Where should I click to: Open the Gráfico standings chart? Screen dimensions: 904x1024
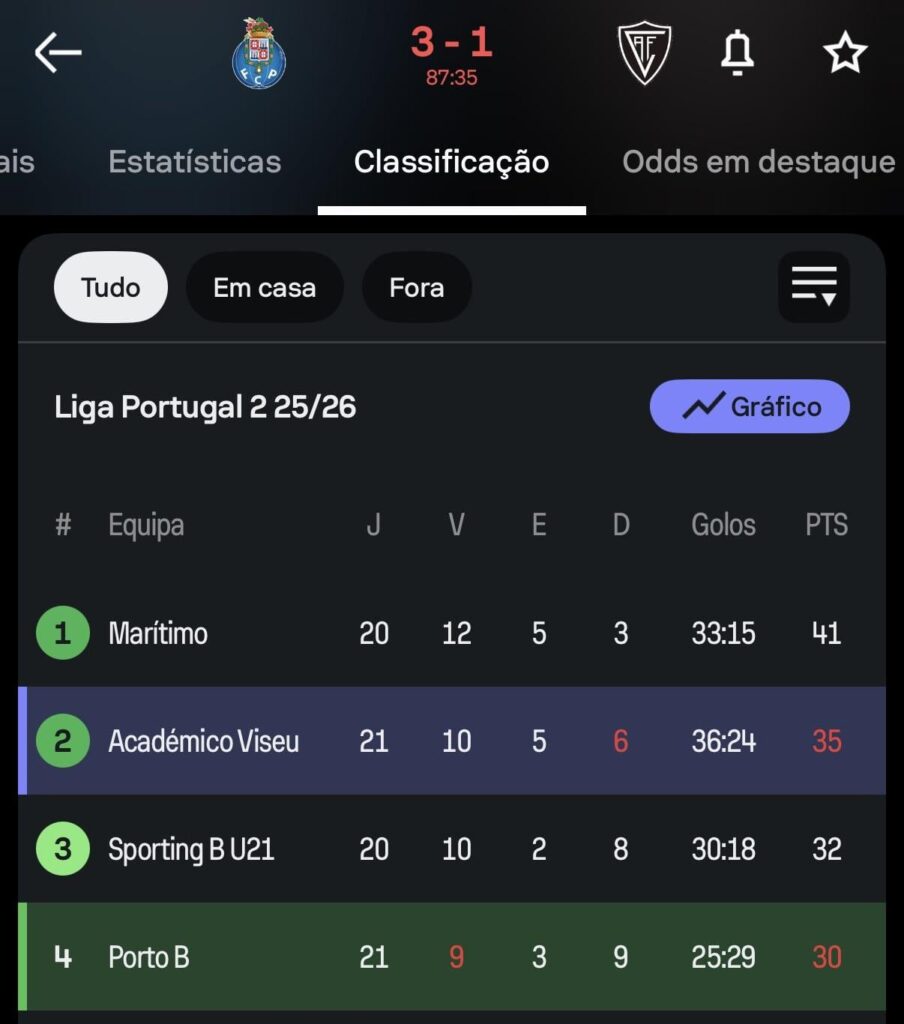(749, 406)
